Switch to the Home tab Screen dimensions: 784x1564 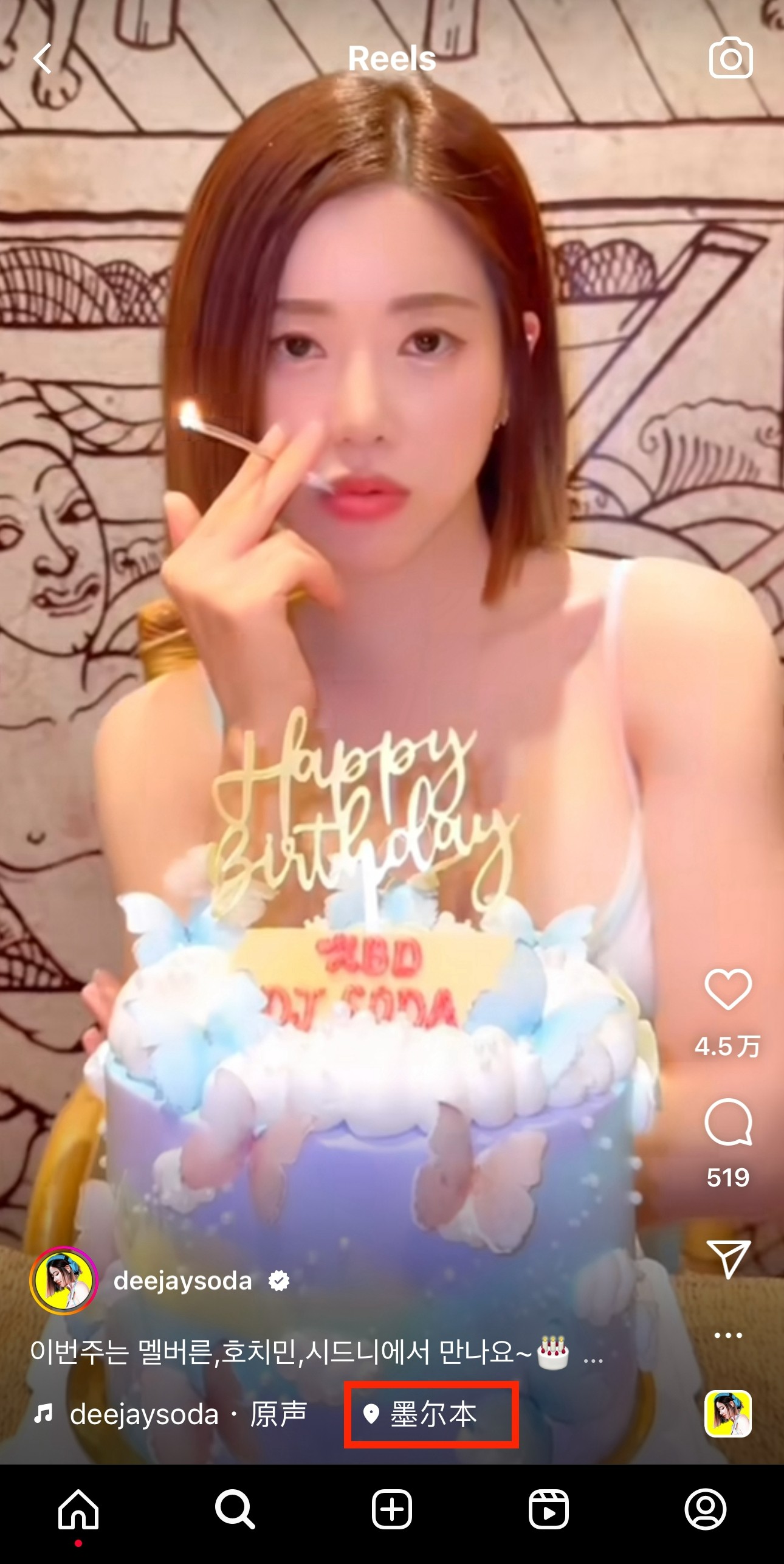click(78, 1509)
